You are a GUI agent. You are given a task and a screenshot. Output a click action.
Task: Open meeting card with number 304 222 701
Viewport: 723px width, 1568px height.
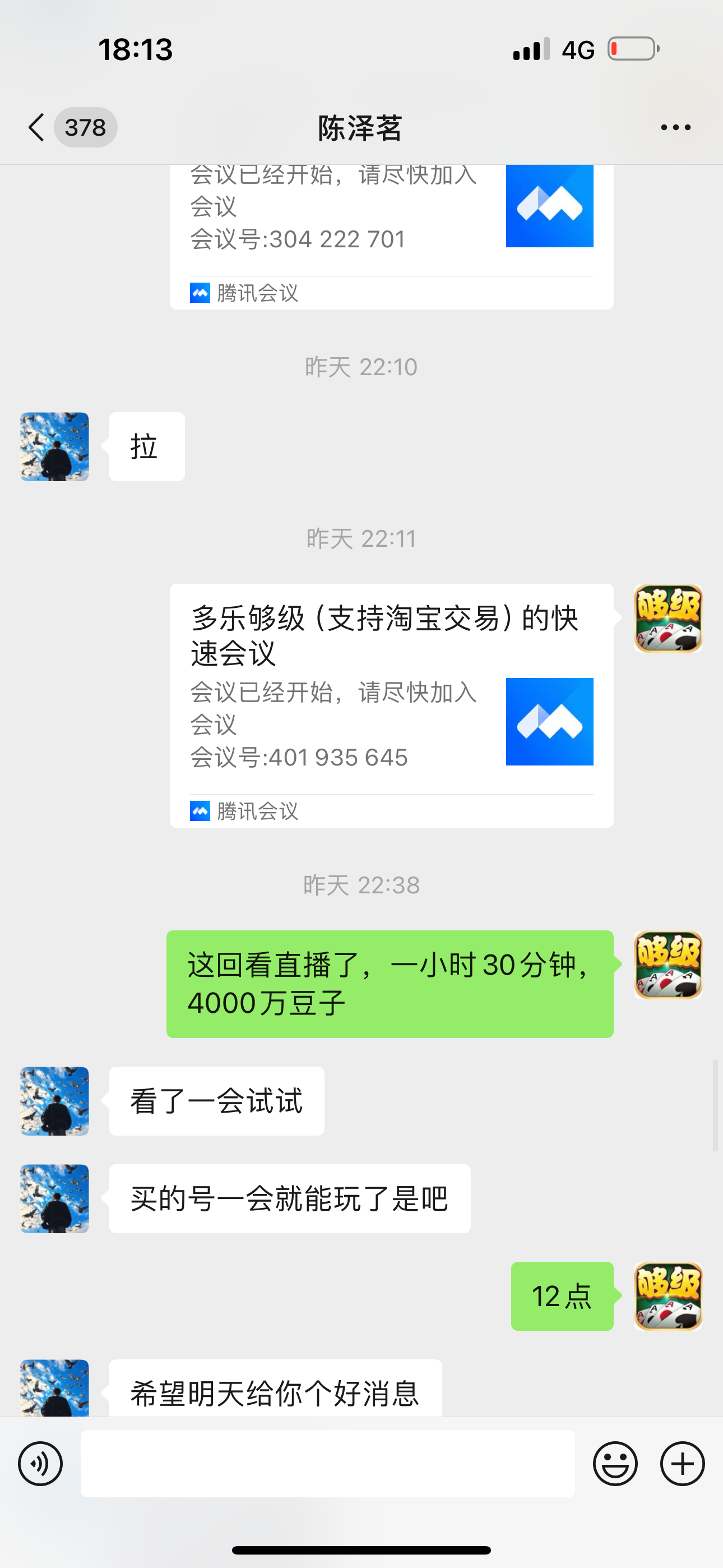point(391,236)
